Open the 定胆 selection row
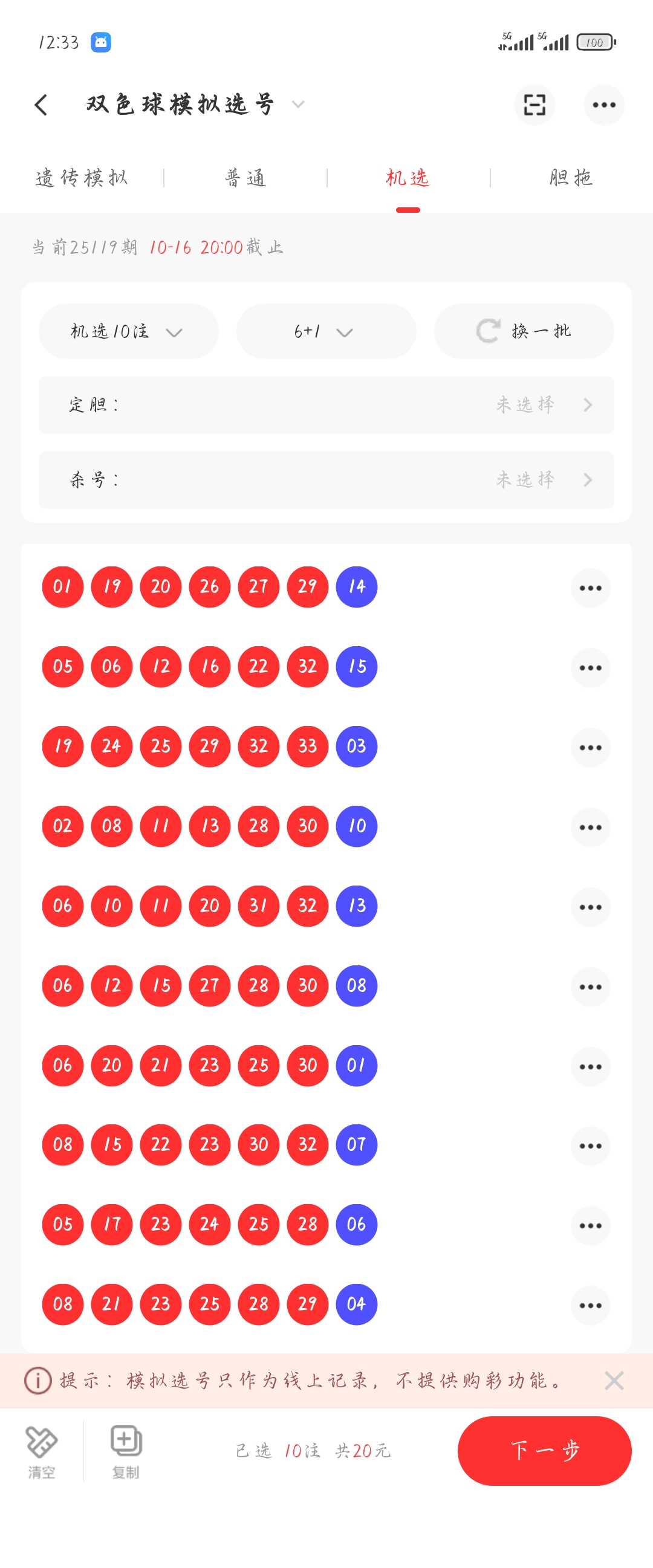Screen dimensions: 653x1568 (x=326, y=405)
